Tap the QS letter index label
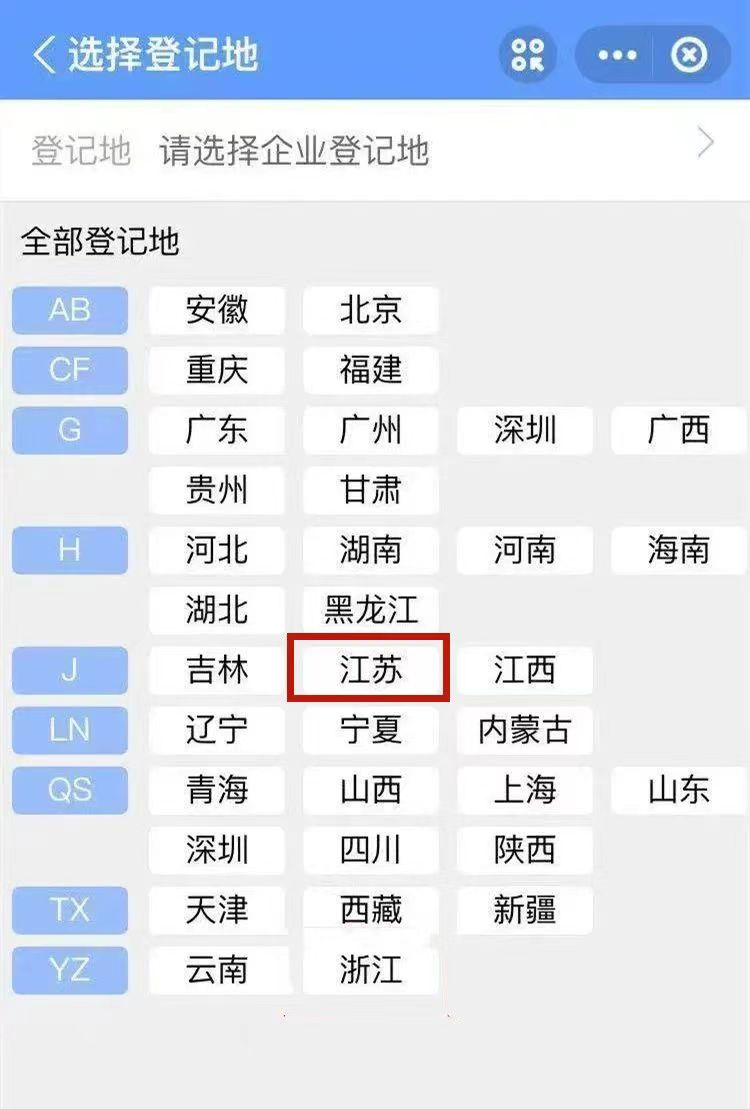This screenshot has width=750, height=1109. pyautogui.click(x=70, y=790)
